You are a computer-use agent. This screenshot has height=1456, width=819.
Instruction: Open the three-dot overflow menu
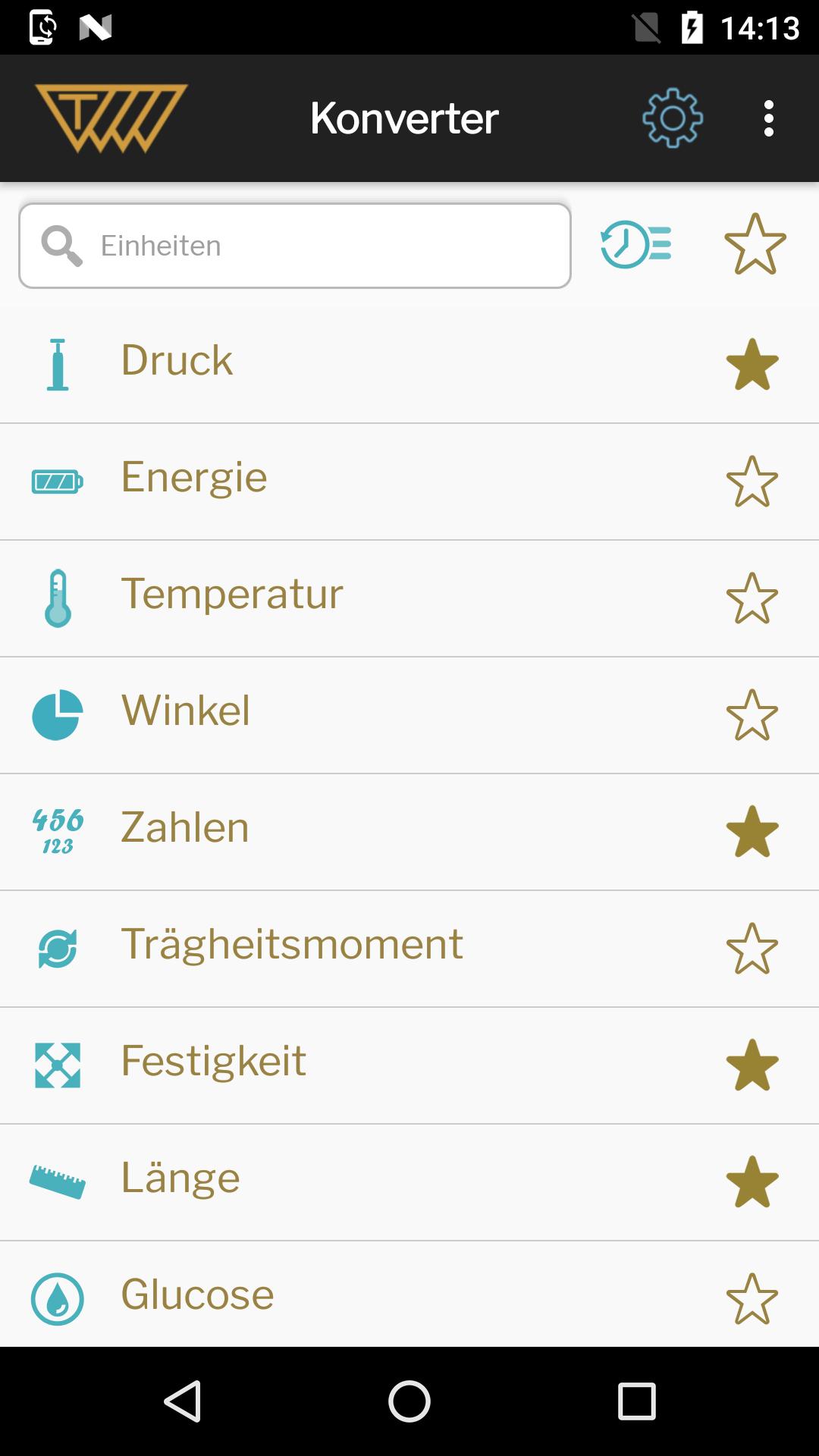pos(769,118)
